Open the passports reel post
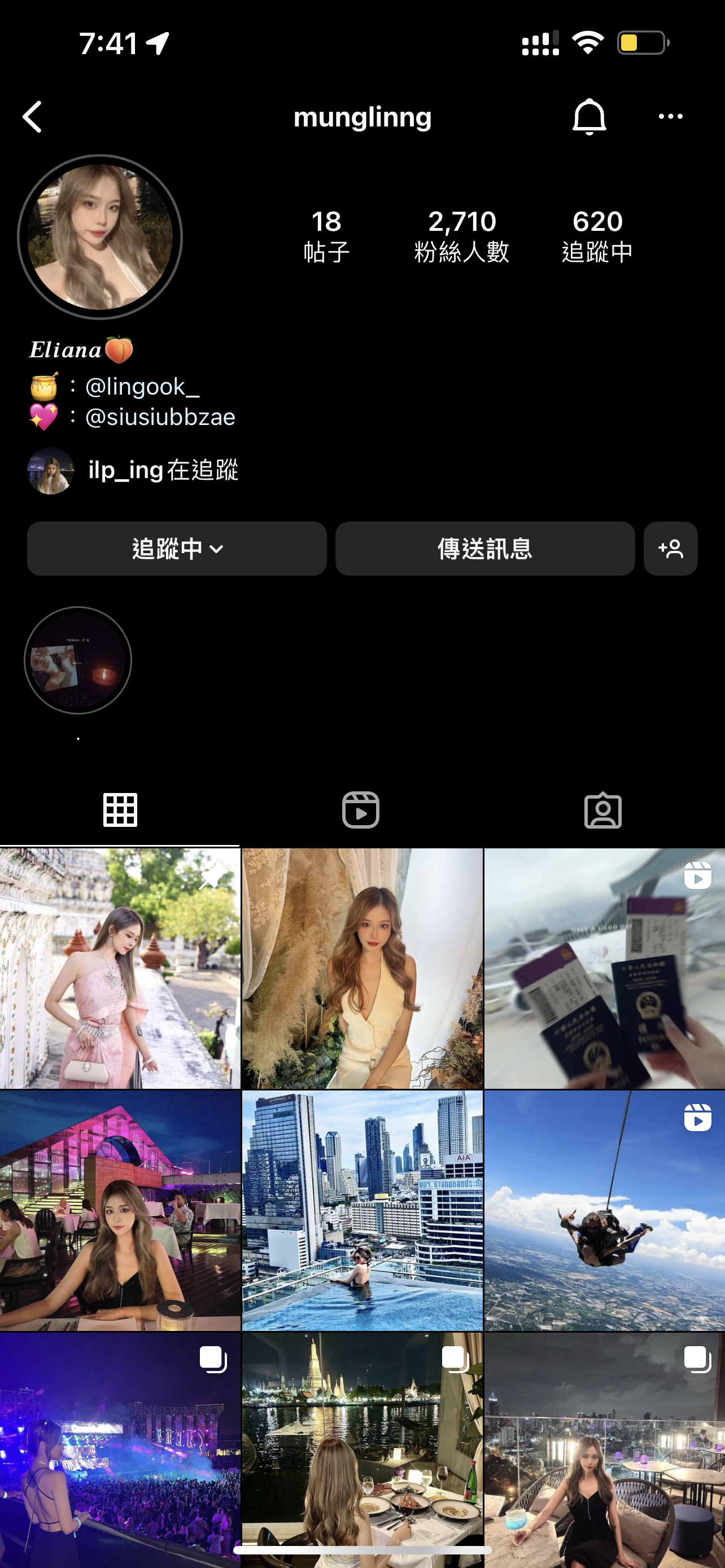The image size is (725, 1568). pyautogui.click(x=604, y=969)
